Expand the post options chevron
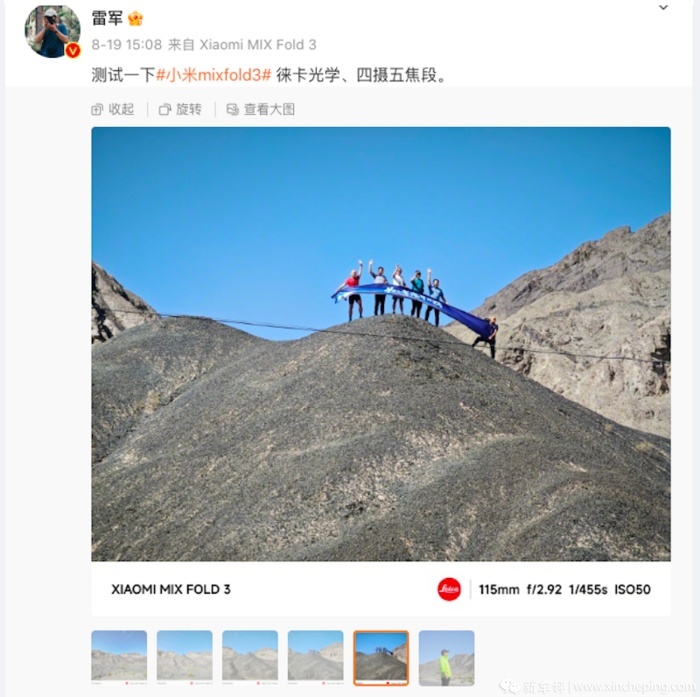This screenshot has width=700, height=697. (663, 8)
